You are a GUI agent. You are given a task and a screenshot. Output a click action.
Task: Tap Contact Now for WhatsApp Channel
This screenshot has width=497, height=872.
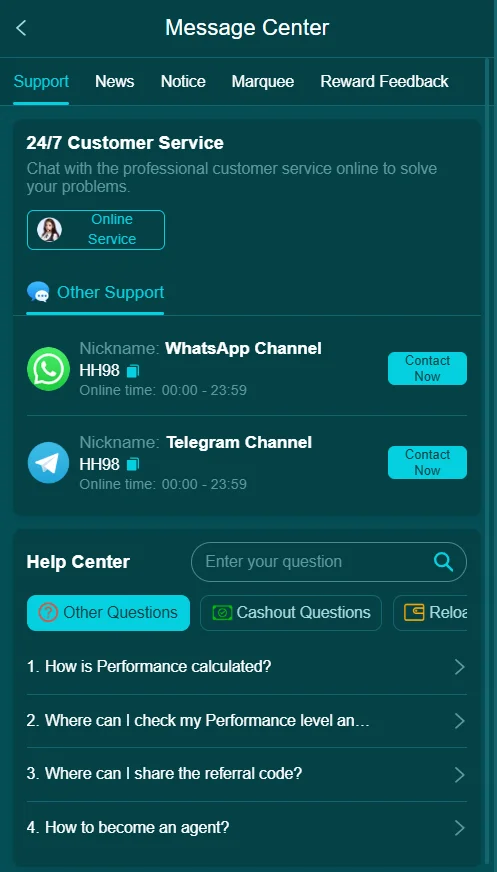click(427, 368)
